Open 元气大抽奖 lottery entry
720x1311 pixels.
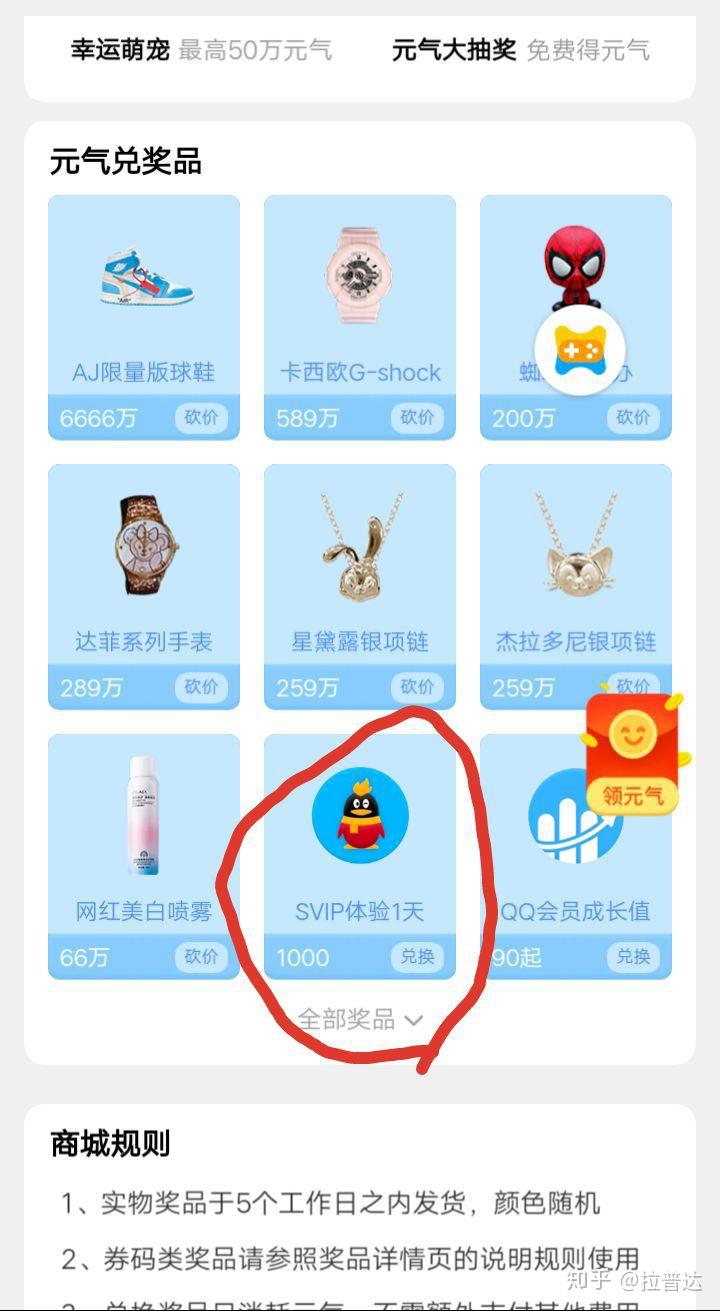click(x=520, y=49)
